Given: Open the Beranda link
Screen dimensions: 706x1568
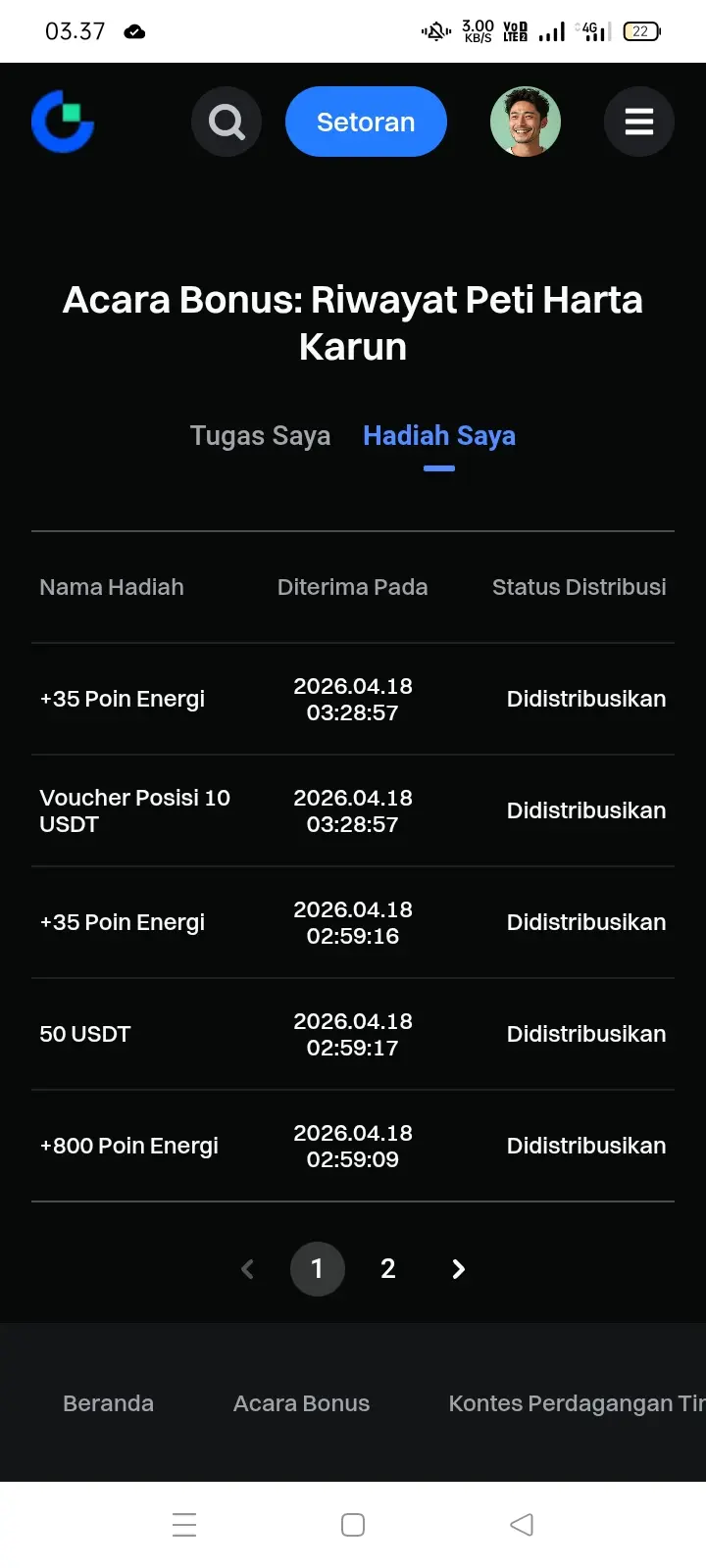Looking at the screenshot, I should coord(108,1403).
